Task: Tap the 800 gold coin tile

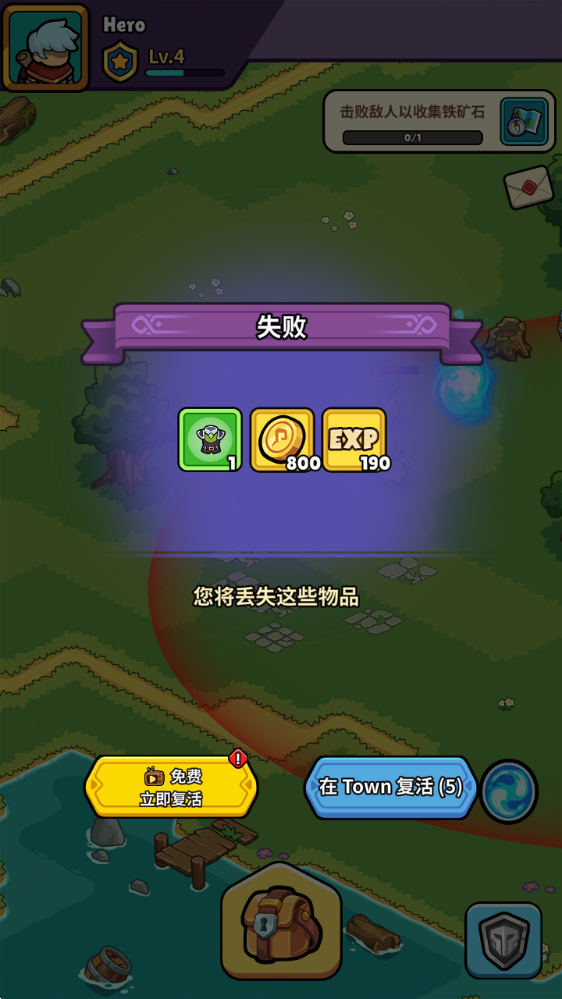Action: click(283, 440)
